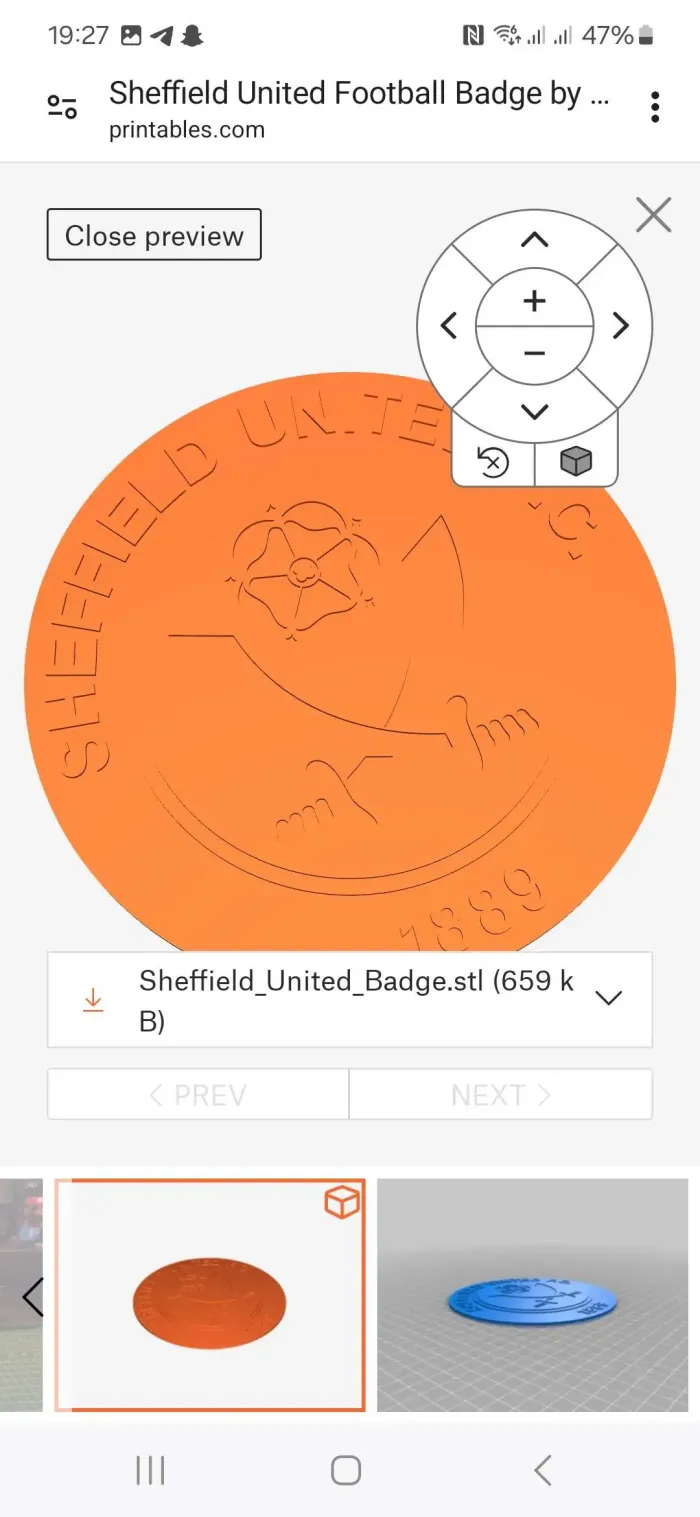The image size is (700, 1517).
Task: Show previous thumbnails with the left chevron
Action: click(32, 1296)
